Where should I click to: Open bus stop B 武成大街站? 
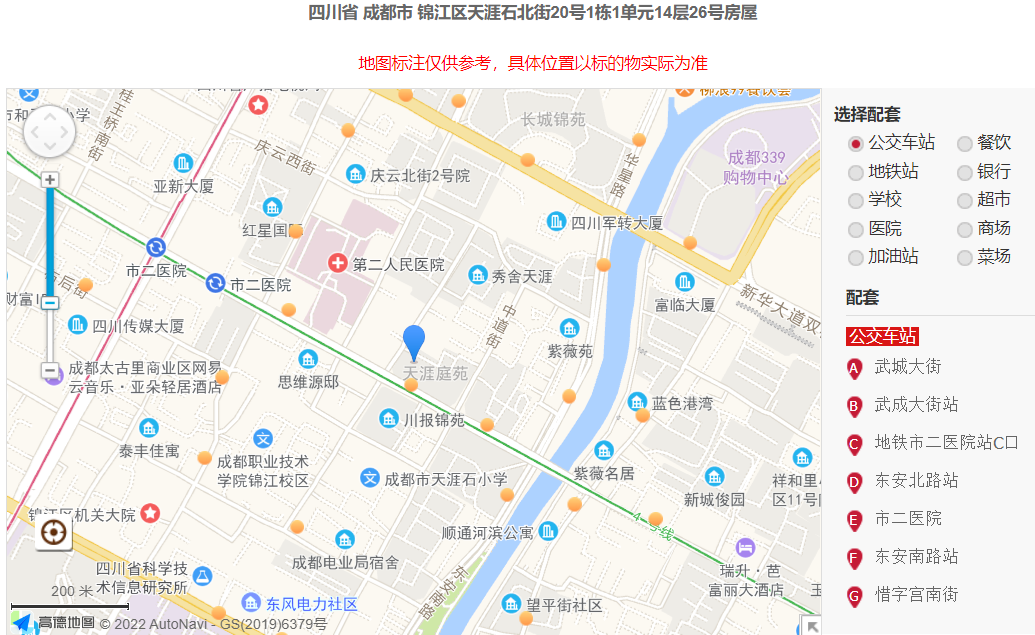coord(915,405)
